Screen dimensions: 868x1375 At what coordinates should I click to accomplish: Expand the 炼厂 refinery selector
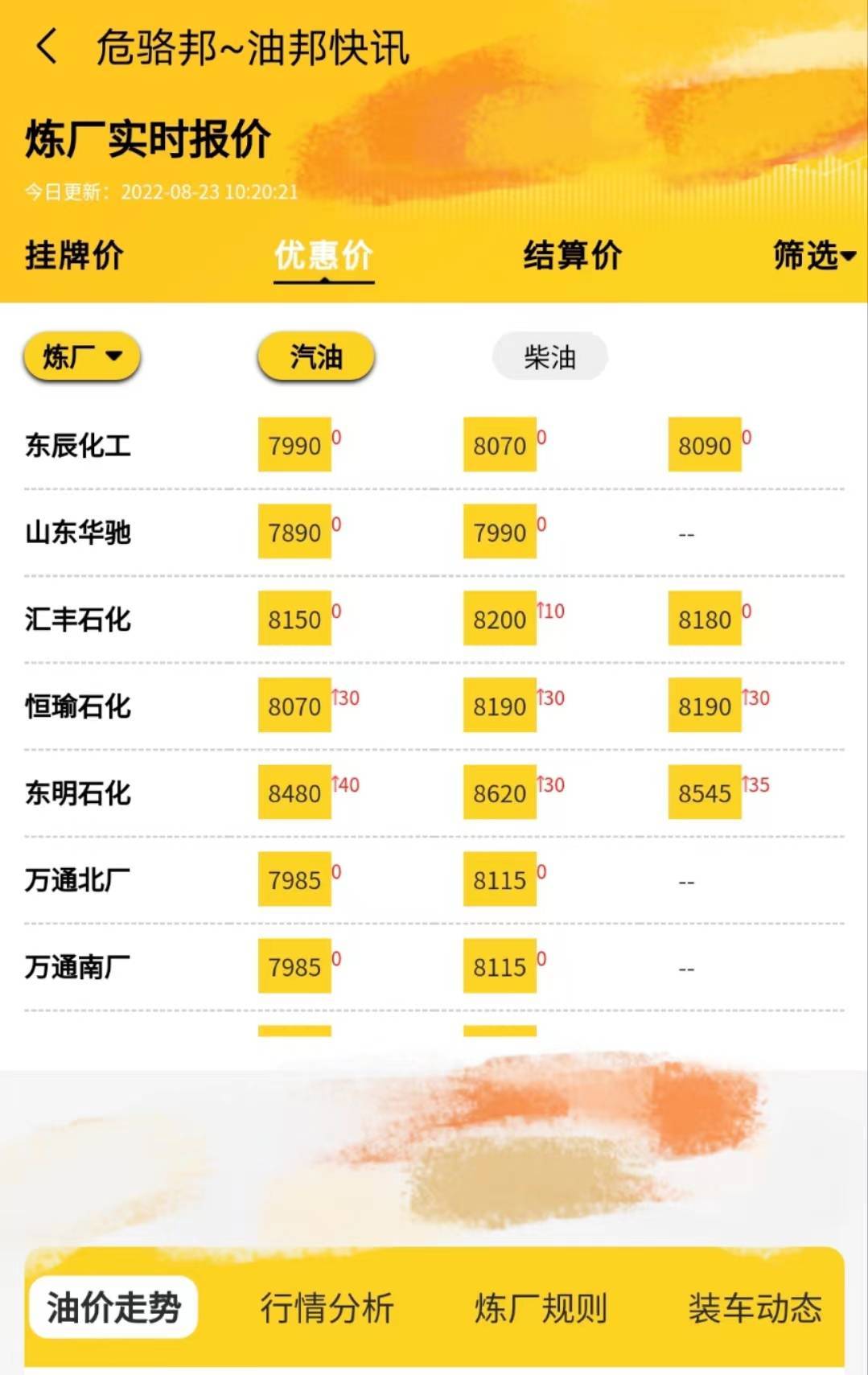coord(83,355)
